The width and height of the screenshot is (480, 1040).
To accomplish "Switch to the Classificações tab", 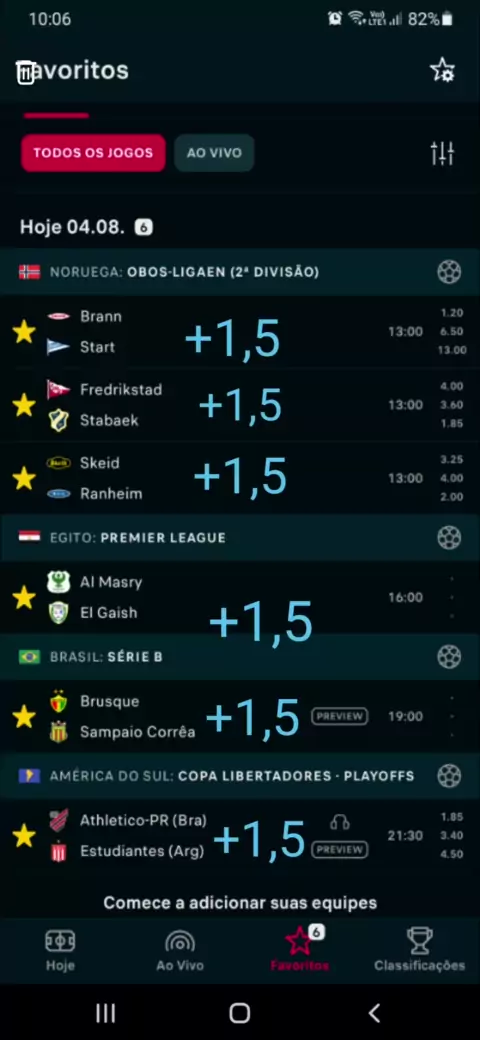I will pyautogui.click(x=419, y=950).
